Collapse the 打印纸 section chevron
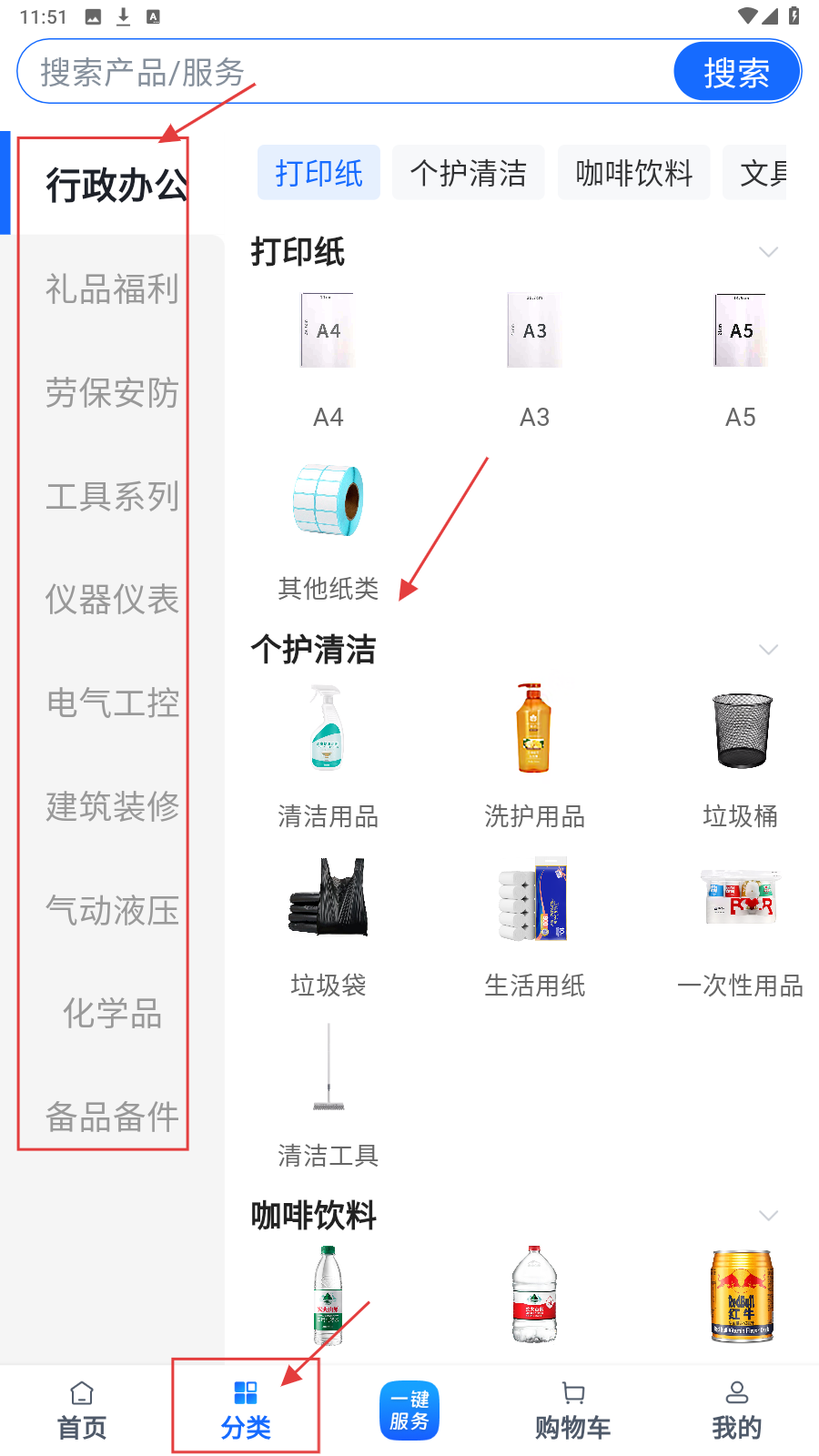This screenshot has height=1456, width=819. click(768, 252)
